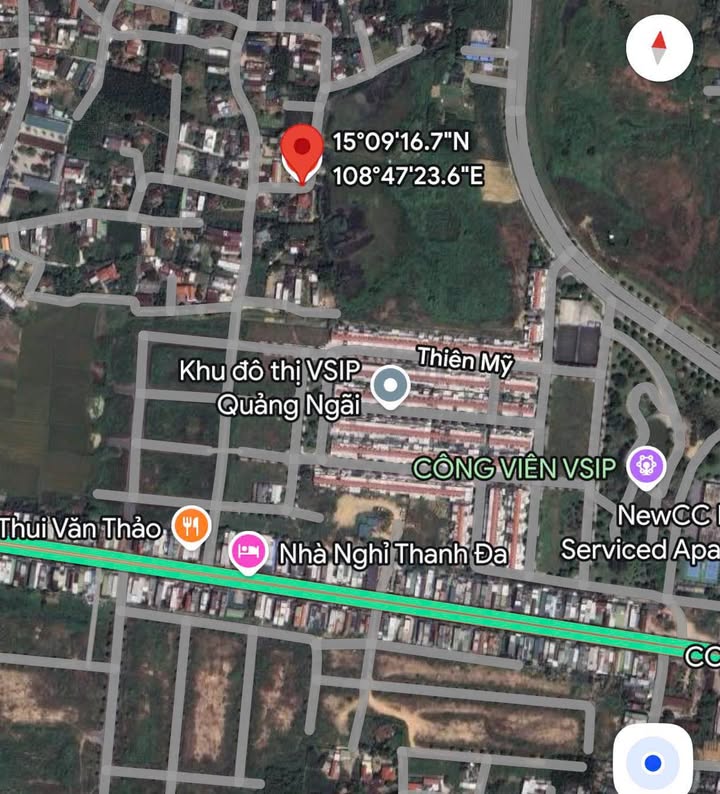
Task: Tap the compass to reset map orientation
Action: (x=659, y=47)
